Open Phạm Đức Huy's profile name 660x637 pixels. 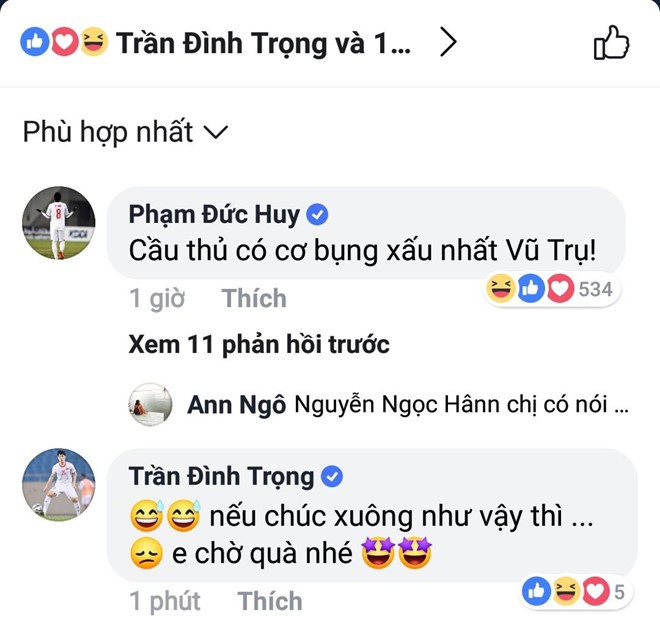click(x=215, y=215)
